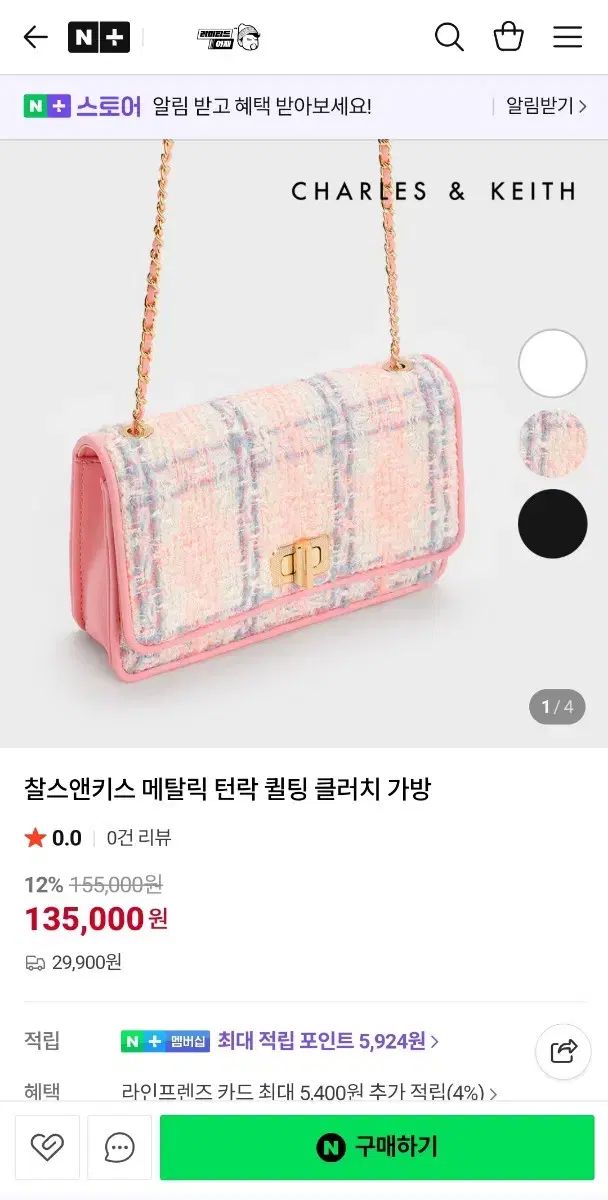The image size is (608, 1200).
Task: Open the shopping cart
Action: [x=509, y=38]
